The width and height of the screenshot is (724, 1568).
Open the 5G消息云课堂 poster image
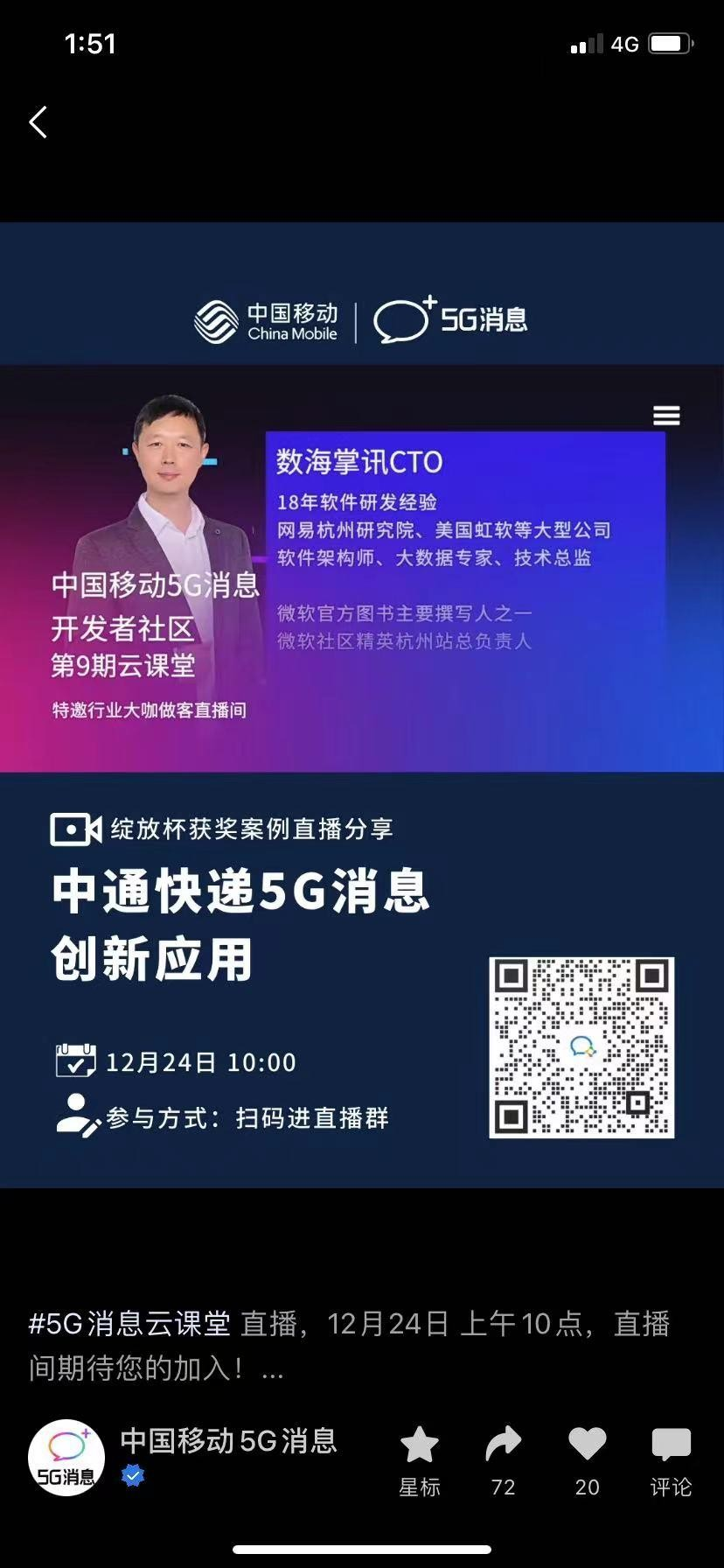(362, 704)
